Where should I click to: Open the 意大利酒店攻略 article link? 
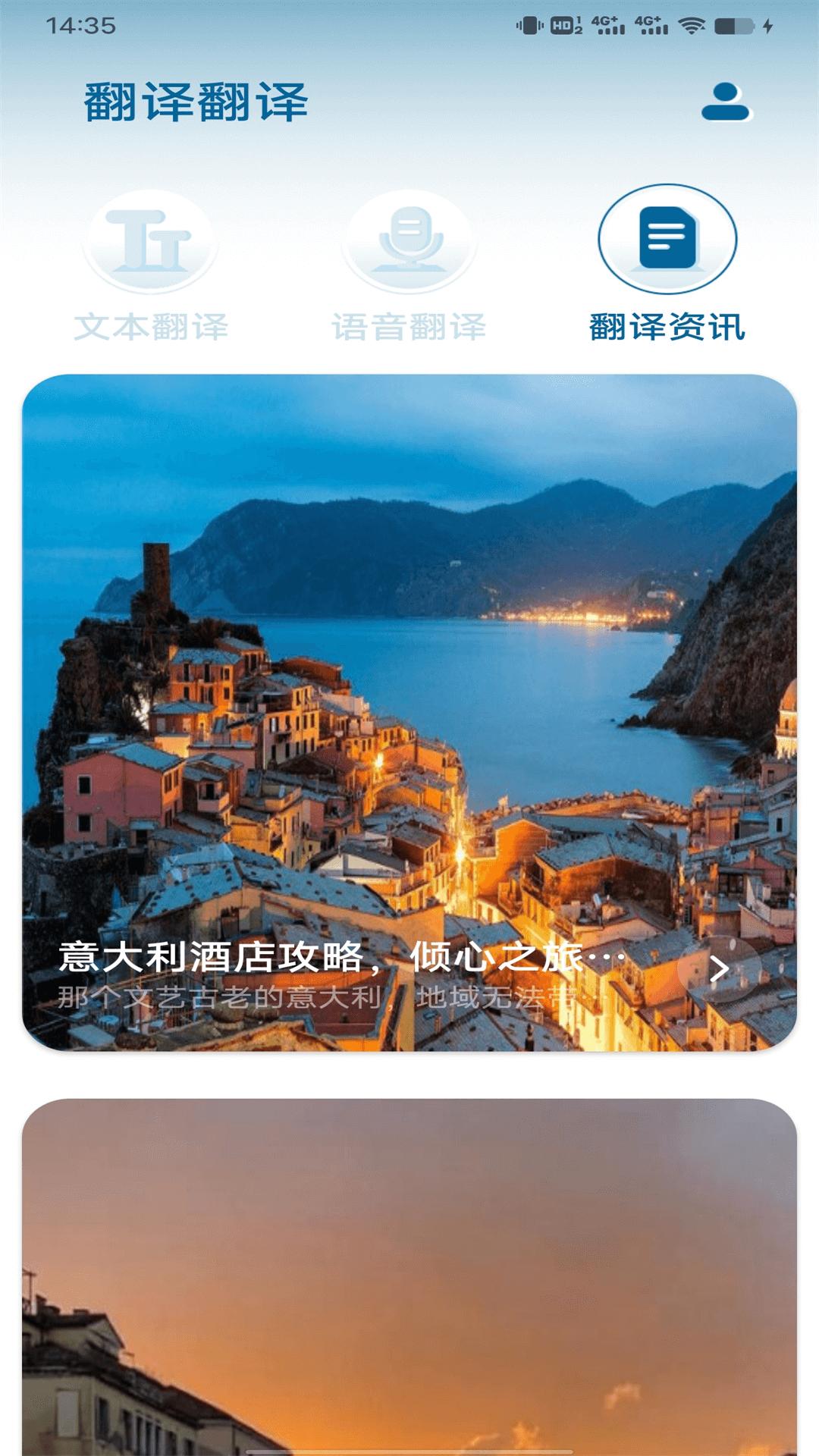[x=339, y=957]
